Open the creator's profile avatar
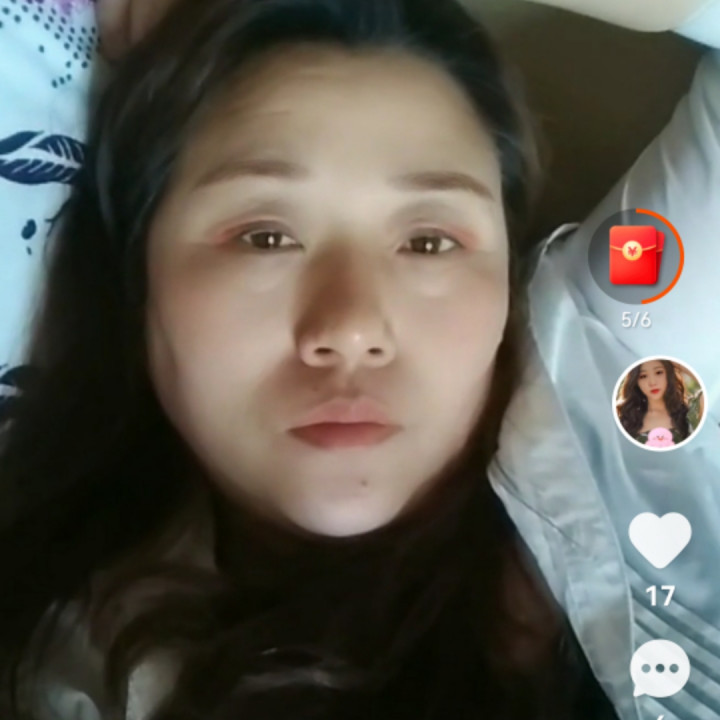Image resolution: width=720 pixels, height=720 pixels. click(659, 403)
